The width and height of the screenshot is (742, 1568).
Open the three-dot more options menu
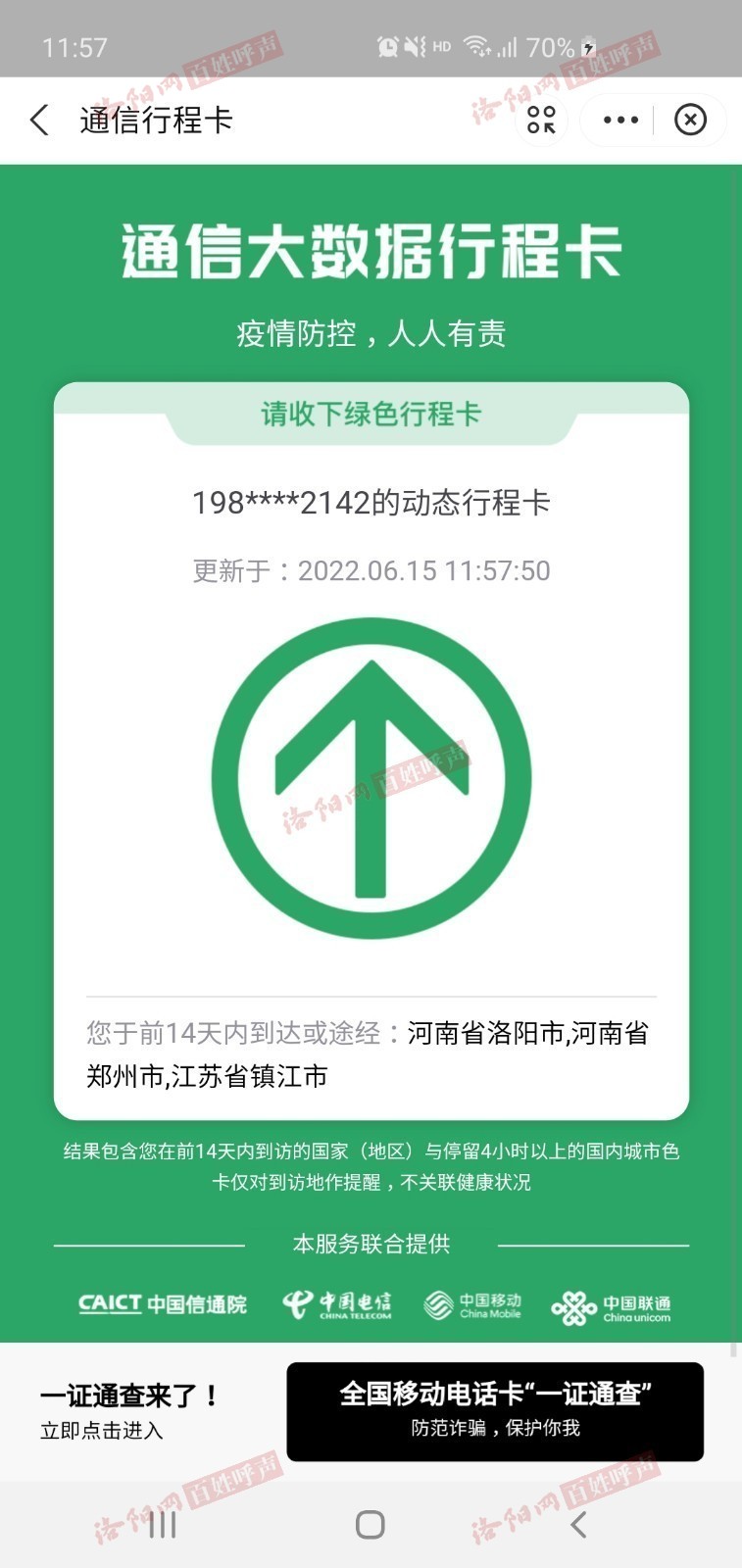[x=620, y=121]
